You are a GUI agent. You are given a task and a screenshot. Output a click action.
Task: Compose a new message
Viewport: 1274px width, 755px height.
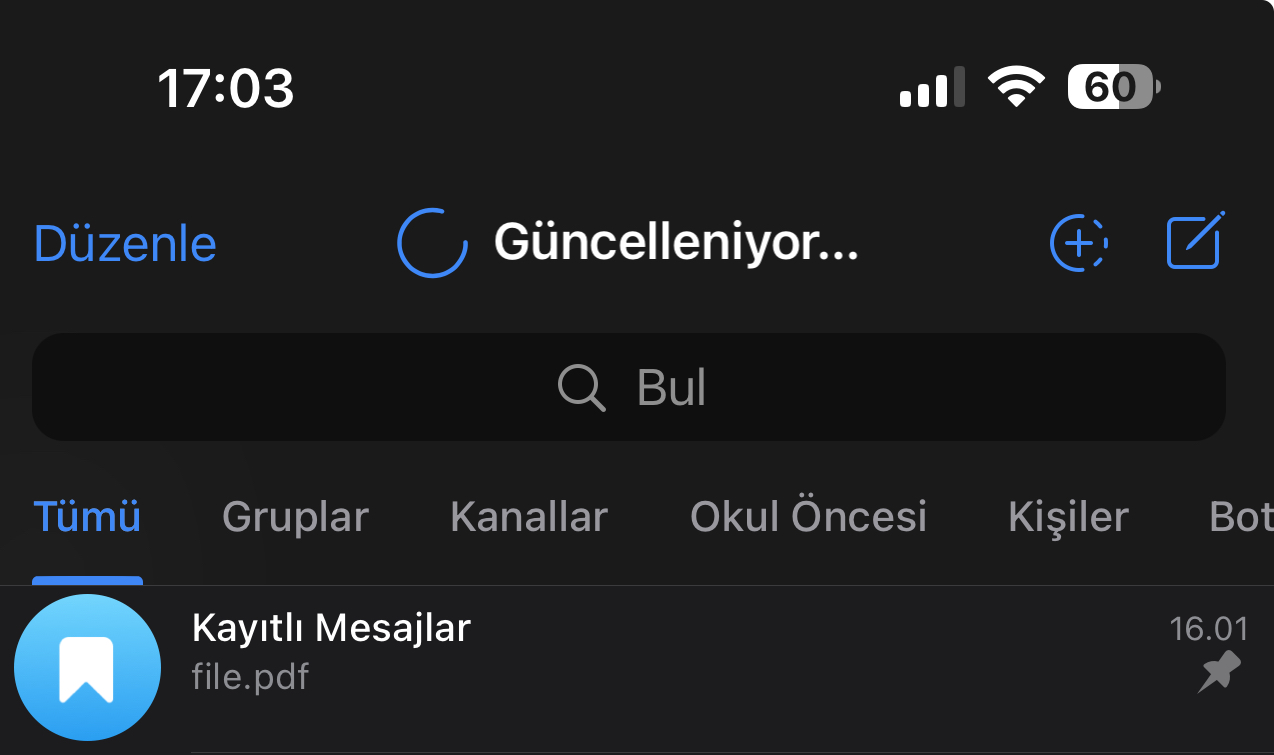point(1195,242)
